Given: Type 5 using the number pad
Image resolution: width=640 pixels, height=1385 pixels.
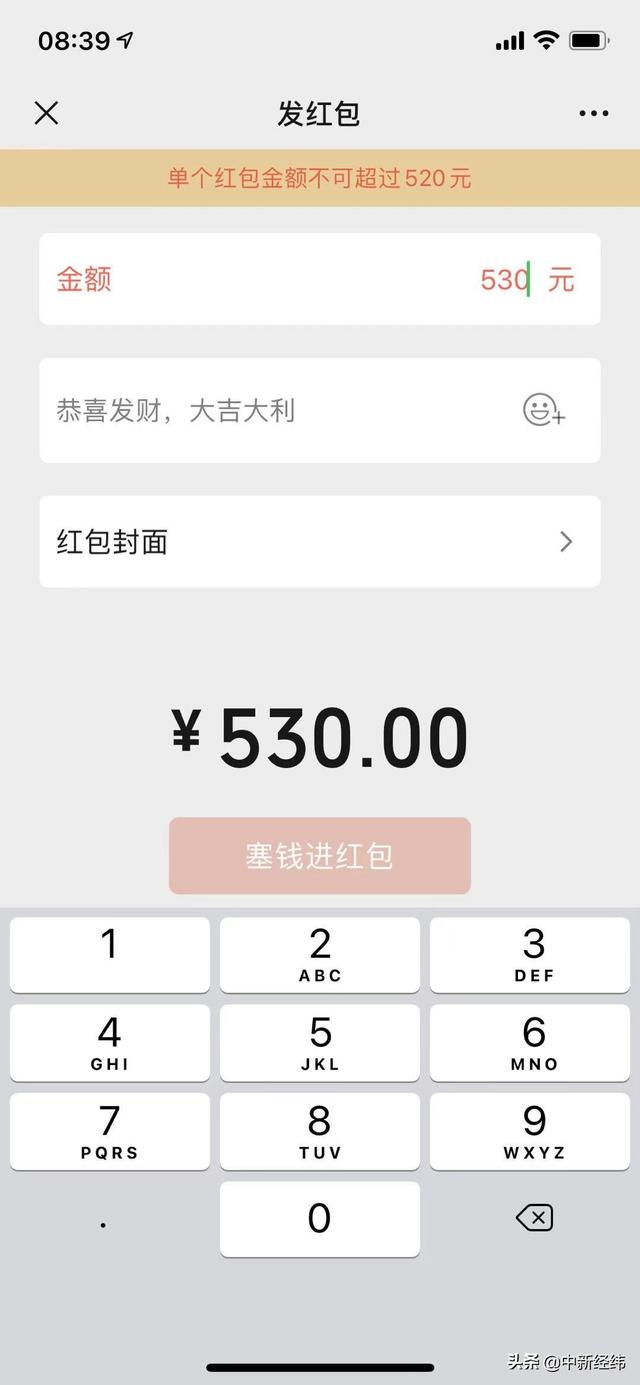Looking at the screenshot, I should pyautogui.click(x=320, y=1042).
